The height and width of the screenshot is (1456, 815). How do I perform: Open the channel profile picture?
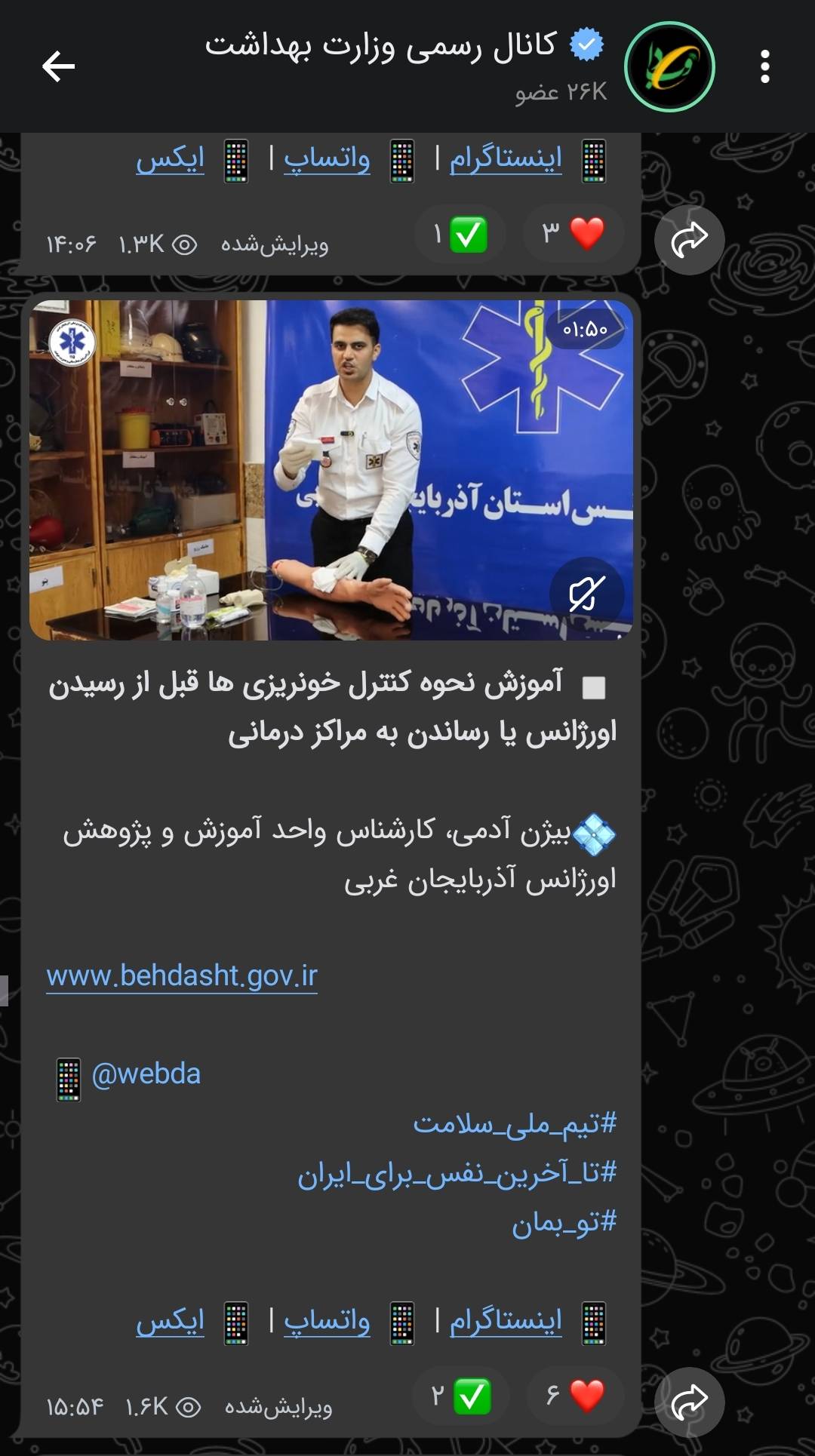(x=669, y=66)
